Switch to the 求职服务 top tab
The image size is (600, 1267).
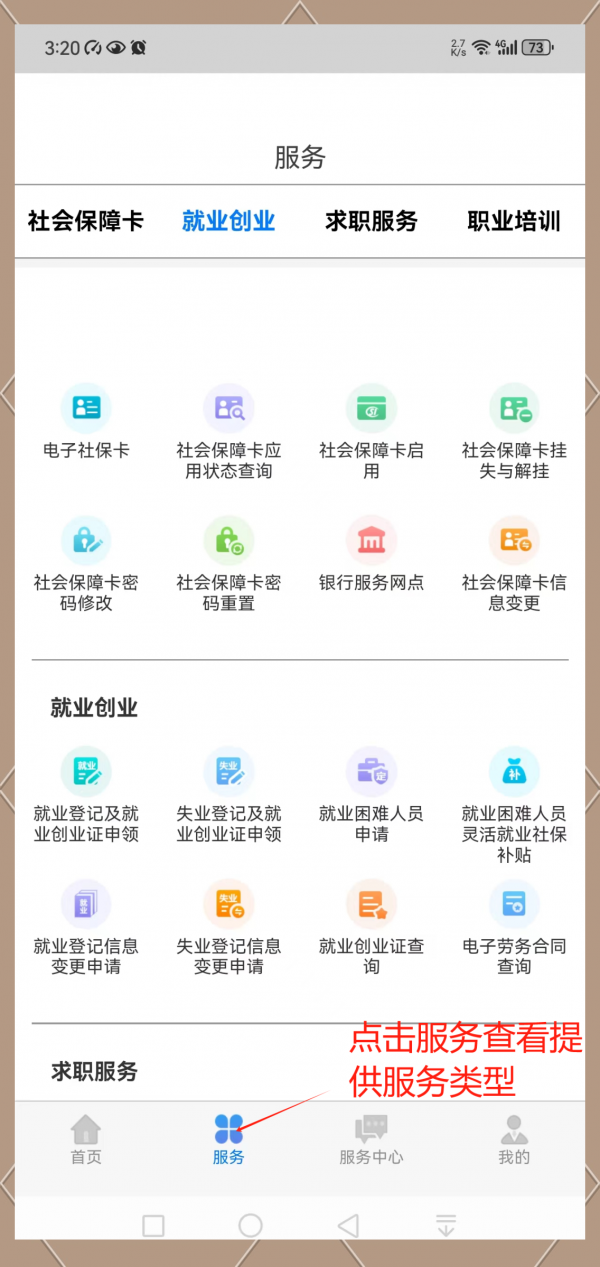(x=371, y=221)
